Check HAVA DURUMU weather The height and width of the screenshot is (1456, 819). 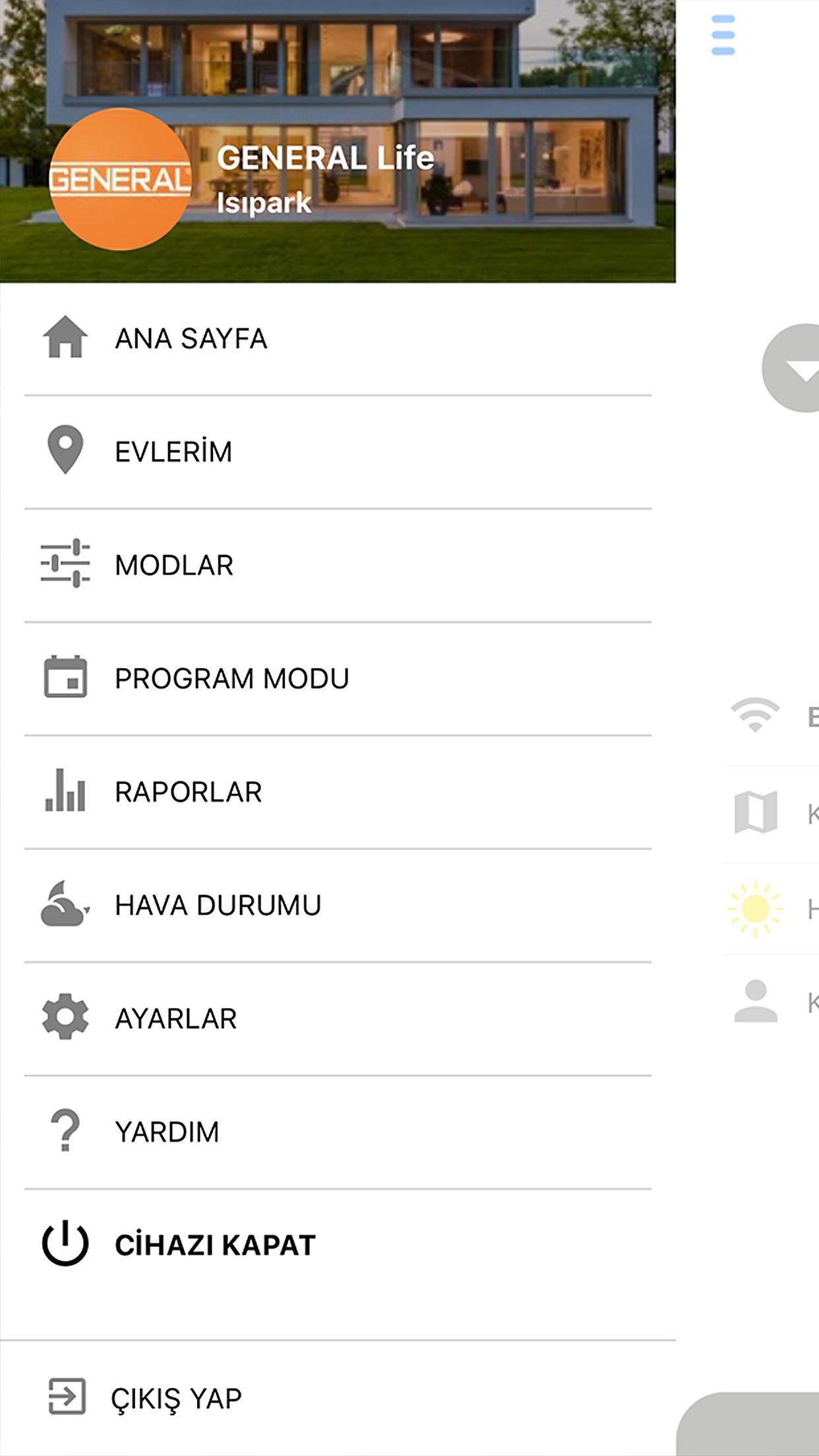point(218,905)
